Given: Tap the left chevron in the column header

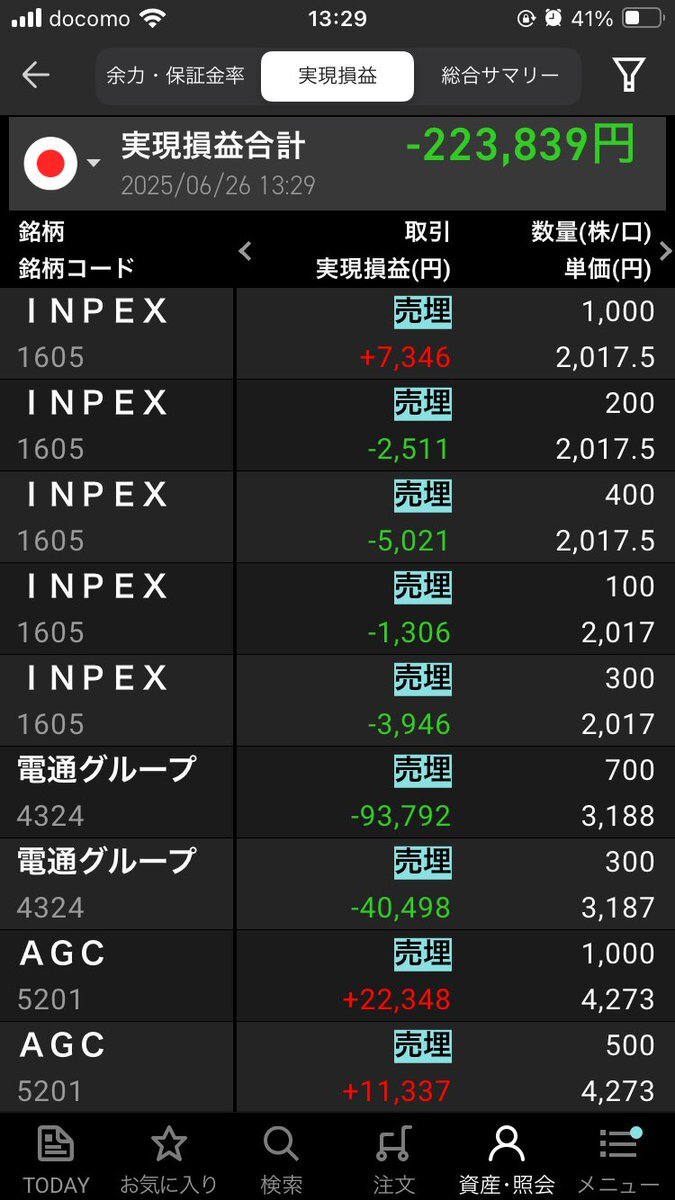Looking at the screenshot, I should point(245,251).
